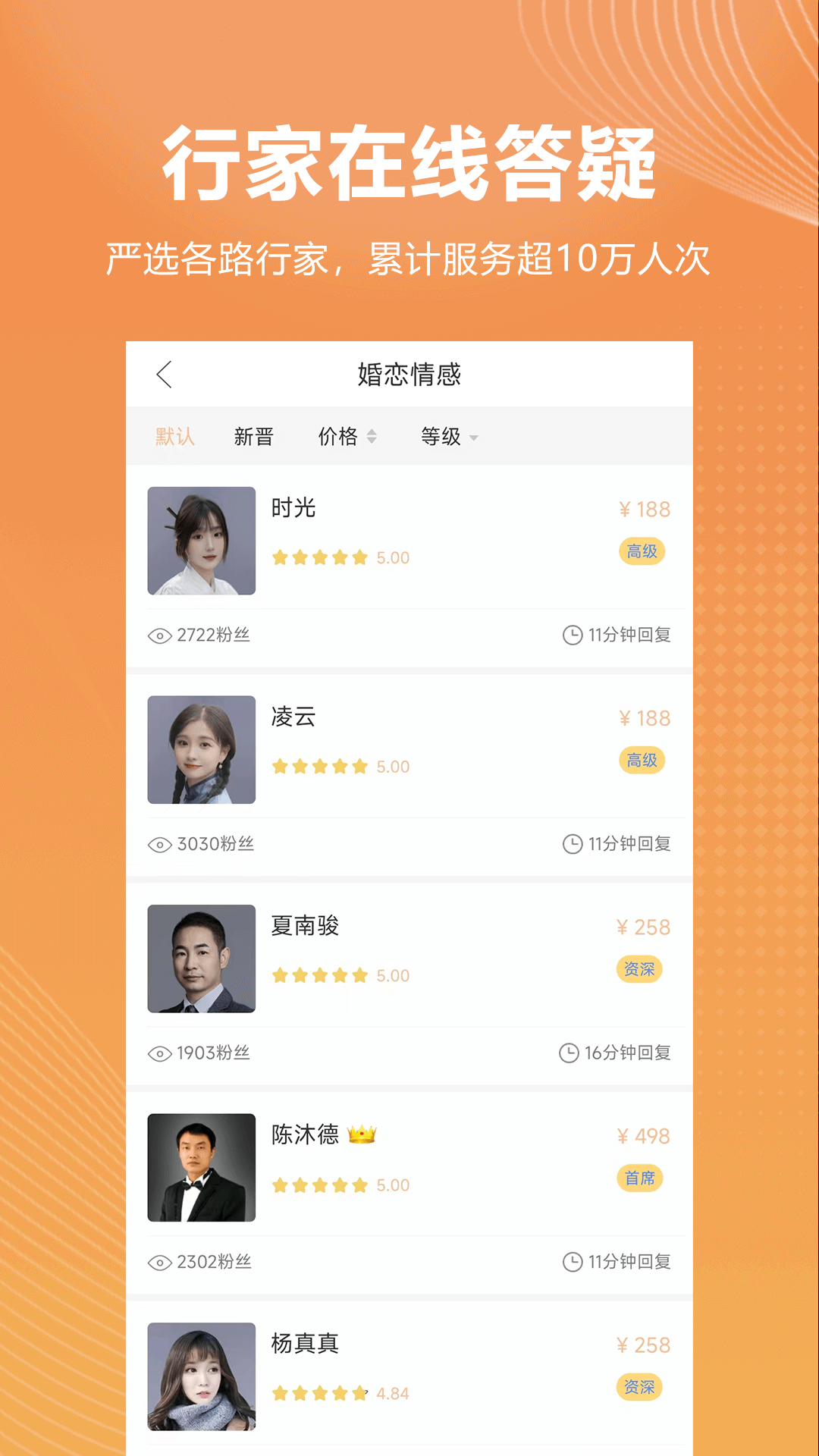
Task: Click the eye icon beside 凌云's 3030粉丝
Action: [158, 843]
